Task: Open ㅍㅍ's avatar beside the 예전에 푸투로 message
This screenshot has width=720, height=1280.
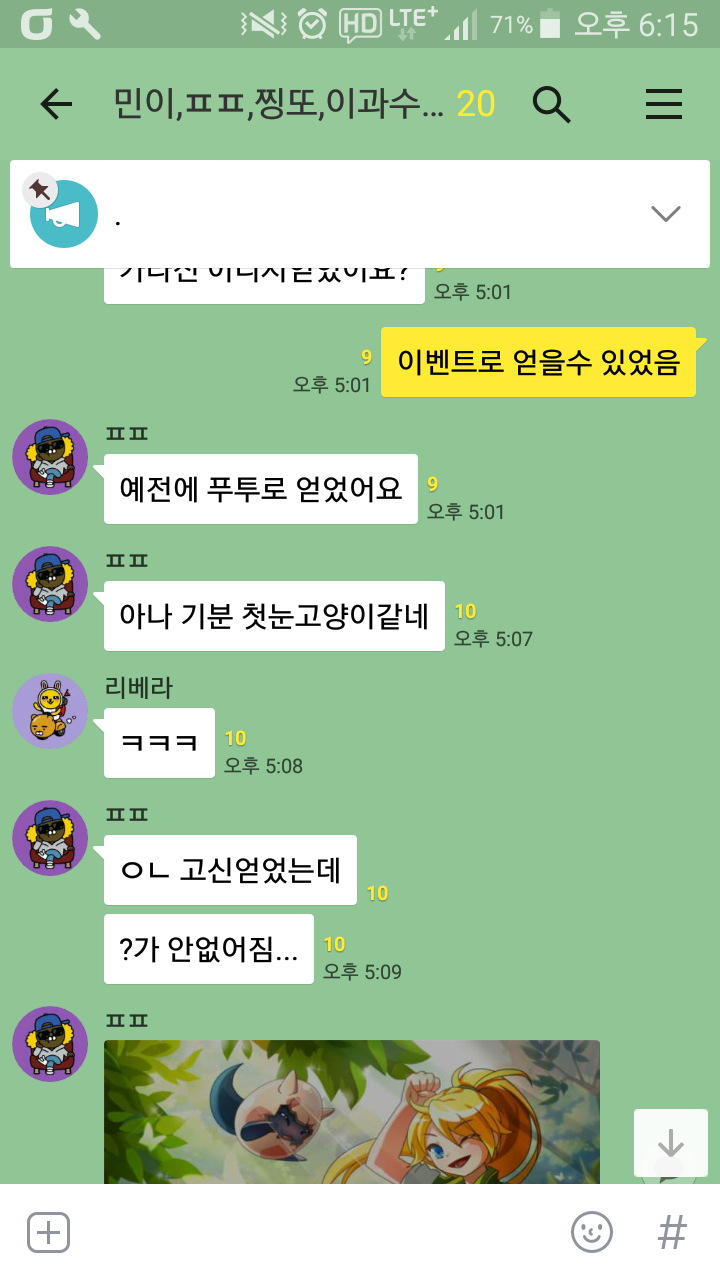Action: 50,457
